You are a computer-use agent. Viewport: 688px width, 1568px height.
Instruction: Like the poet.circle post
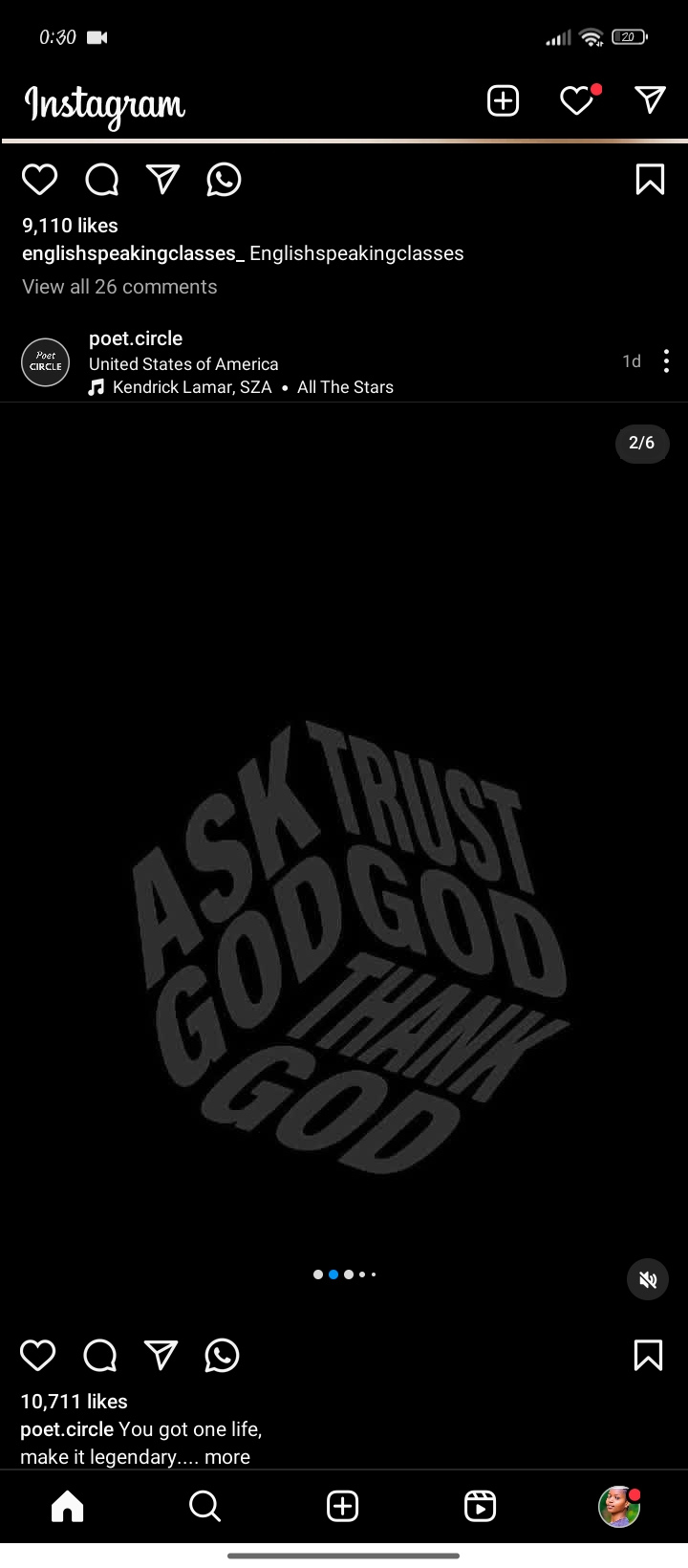(38, 1355)
